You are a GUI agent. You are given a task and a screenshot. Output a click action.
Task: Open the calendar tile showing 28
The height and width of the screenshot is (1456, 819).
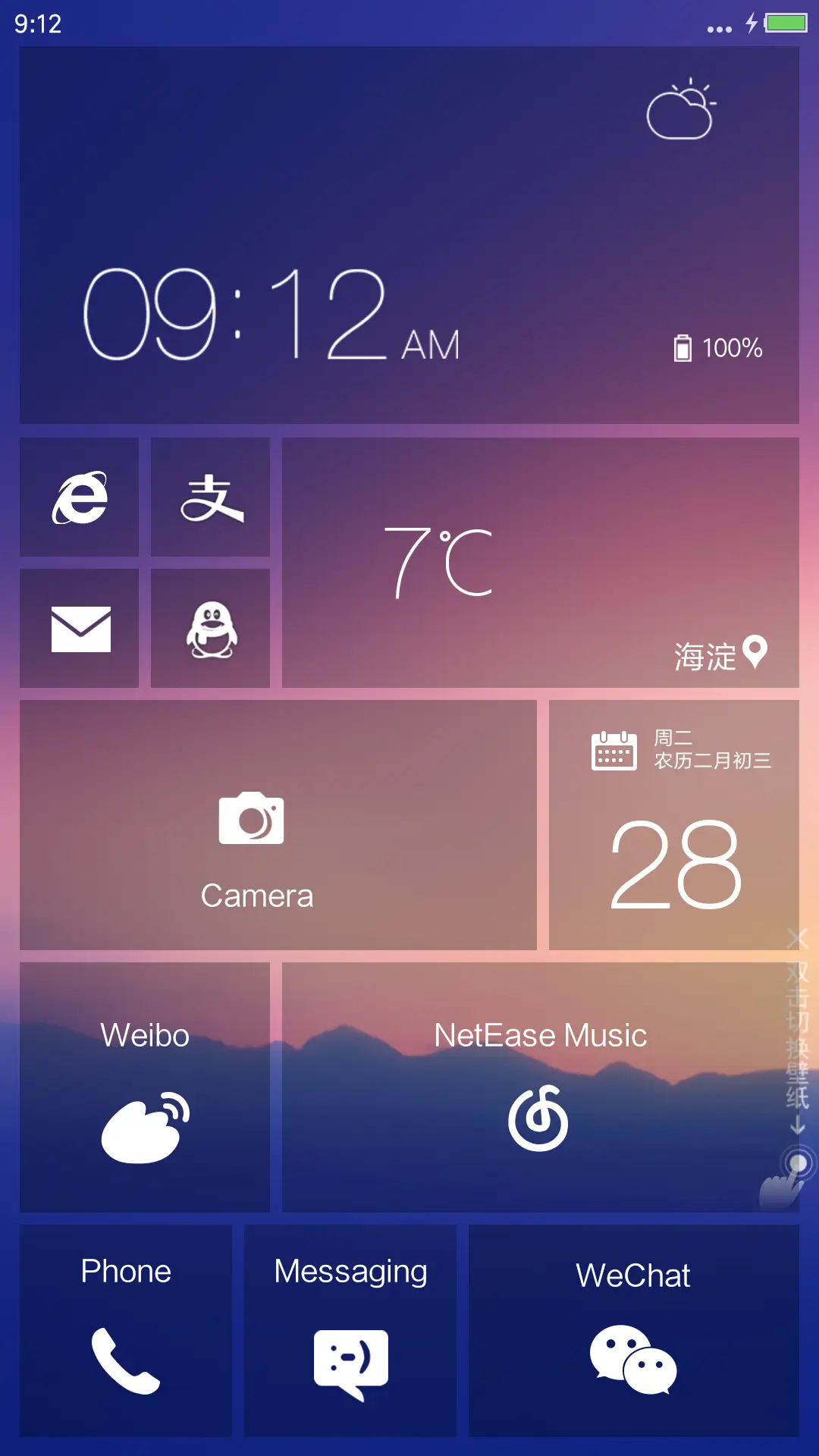pyautogui.click(x=673, y=825)
